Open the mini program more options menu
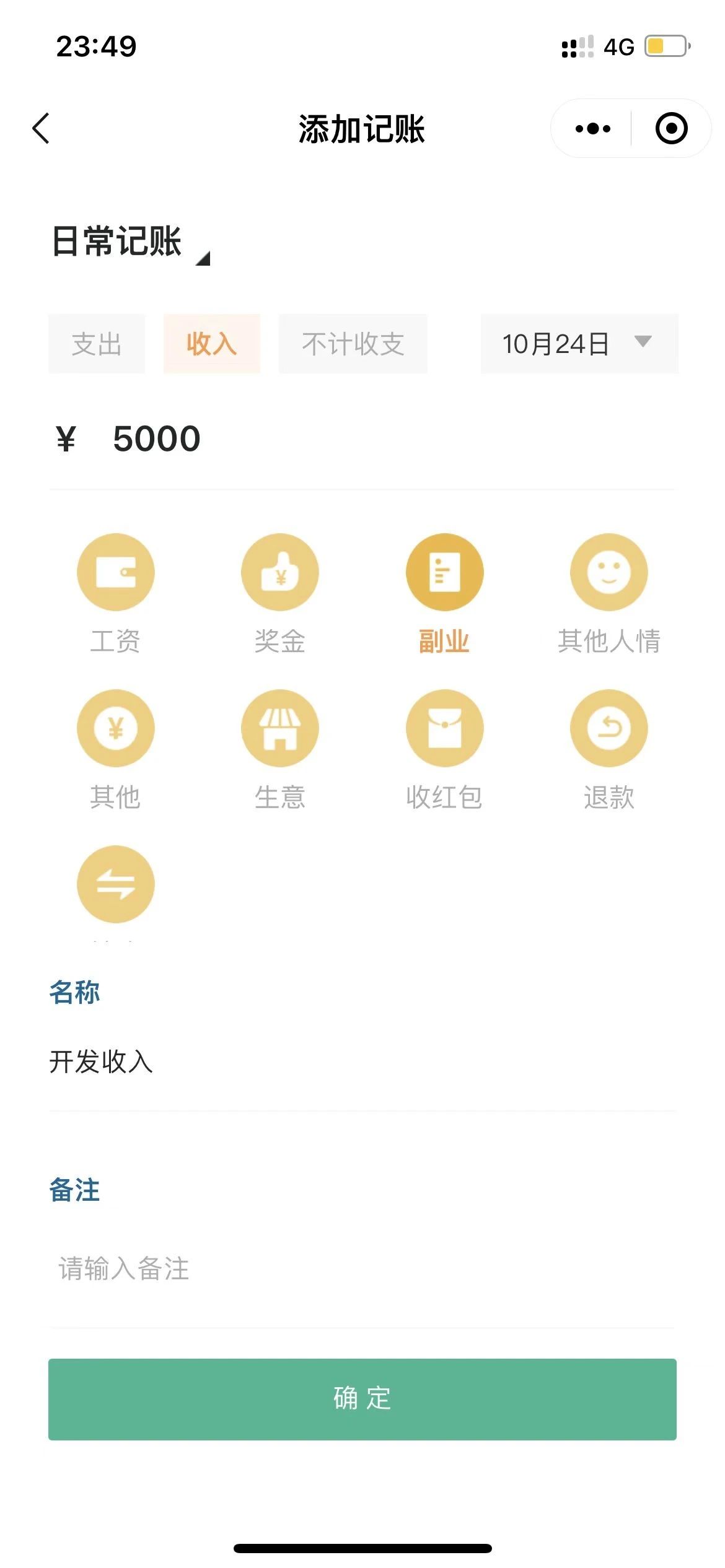This screenshot has height=1568, width=725. pyautogui.click(x=592, y=129)
